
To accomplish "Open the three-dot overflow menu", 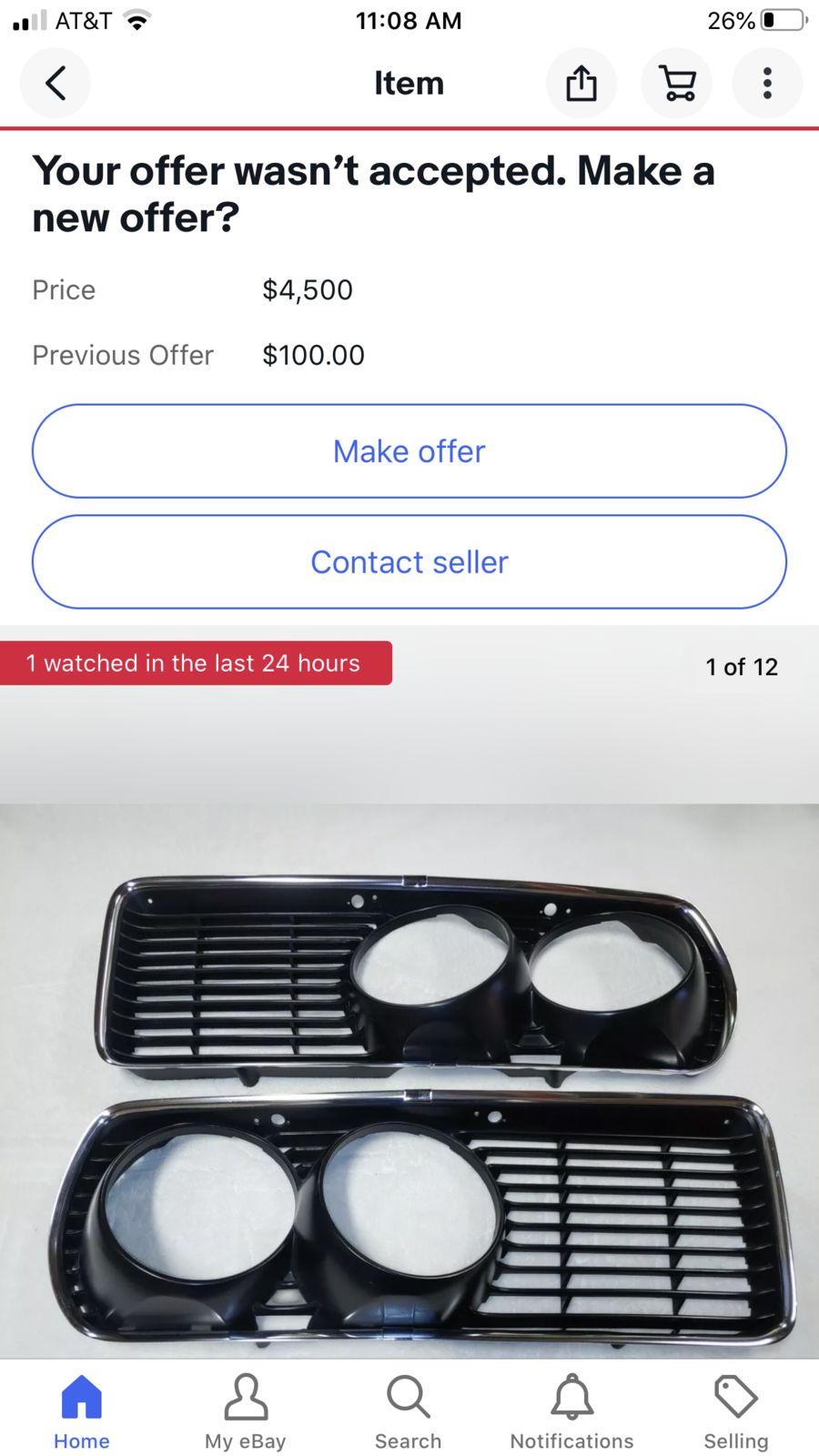I will (x=767, y=83).
